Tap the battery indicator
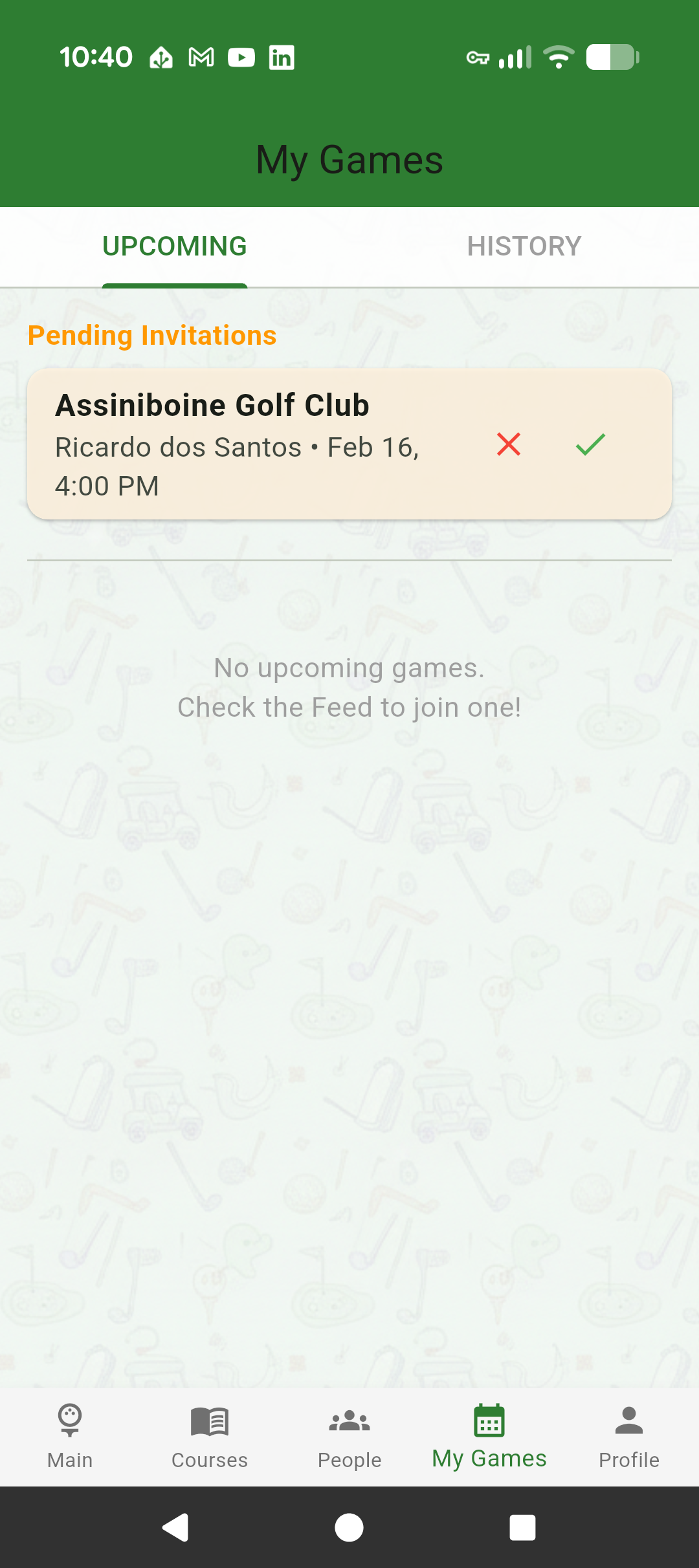The height and width of the screenshot is (1568, 699). (611, 57)
